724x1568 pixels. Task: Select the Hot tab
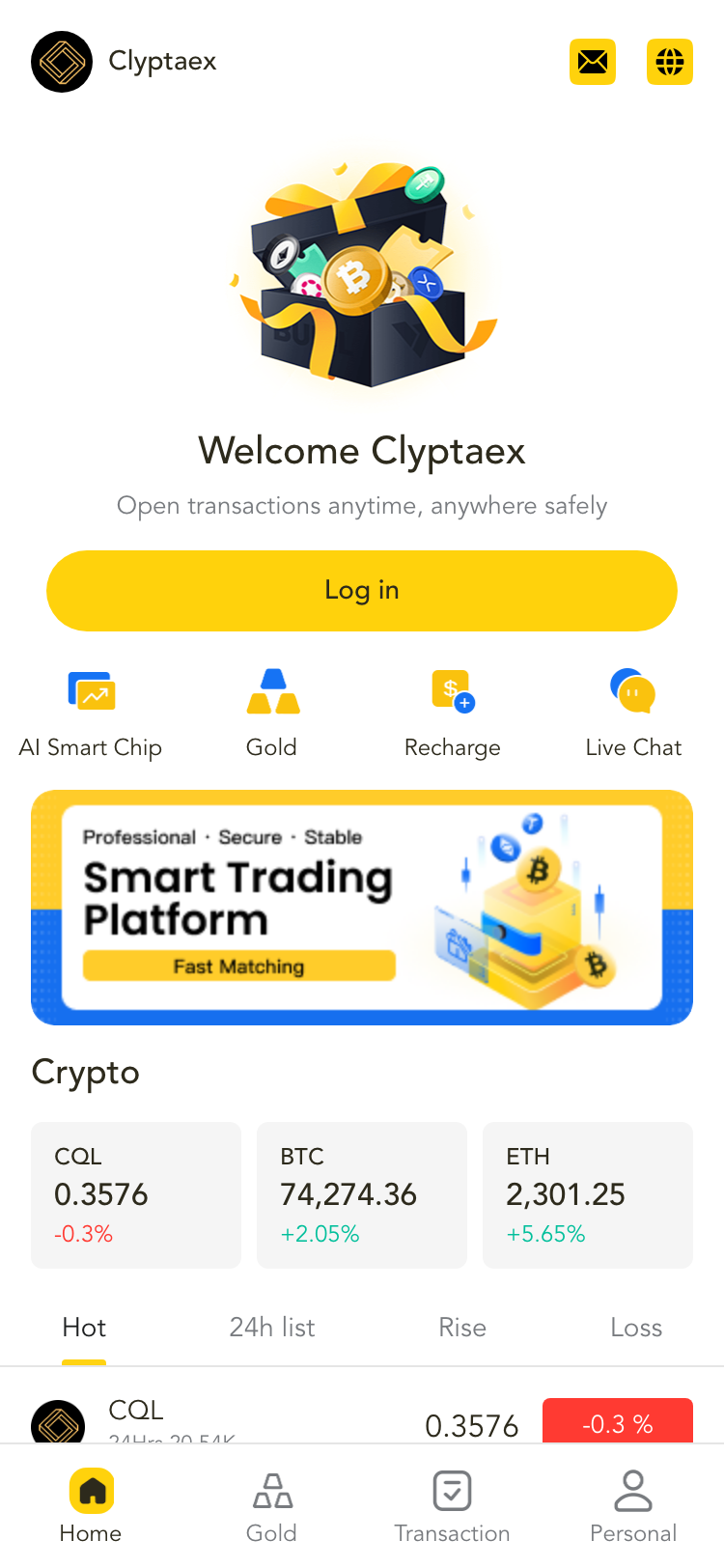(83, 1328)
